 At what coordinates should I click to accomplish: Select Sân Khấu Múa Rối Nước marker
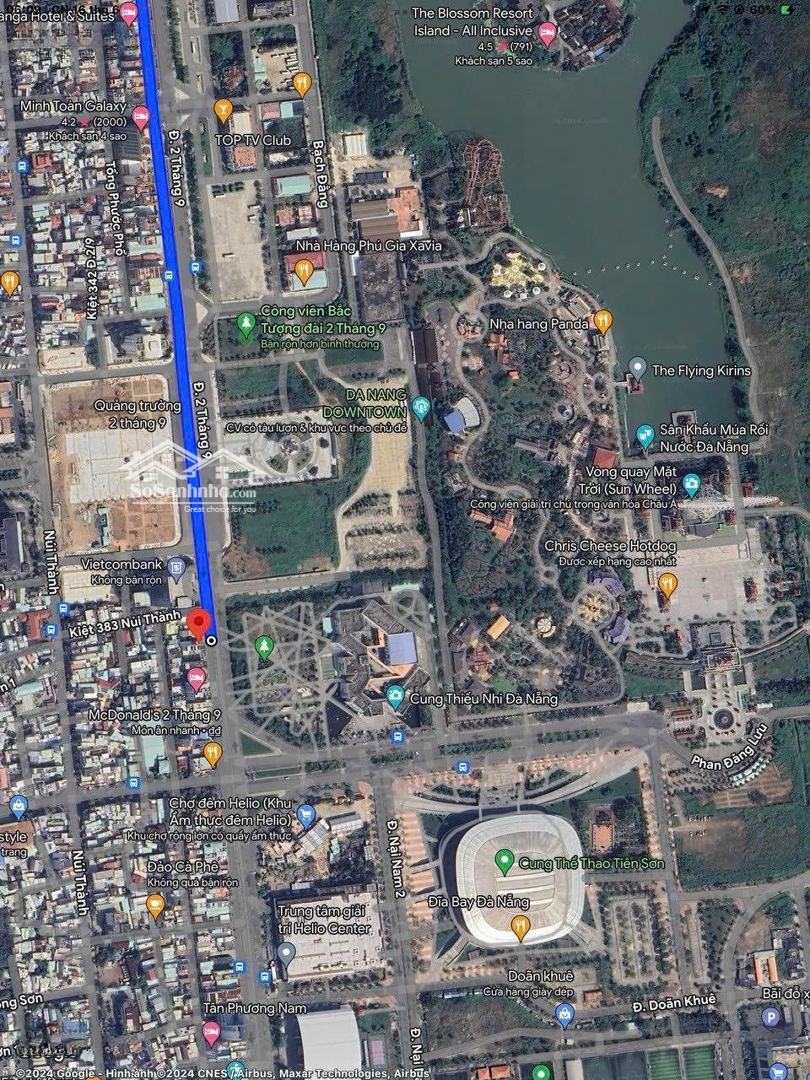[x=645, y=436]
